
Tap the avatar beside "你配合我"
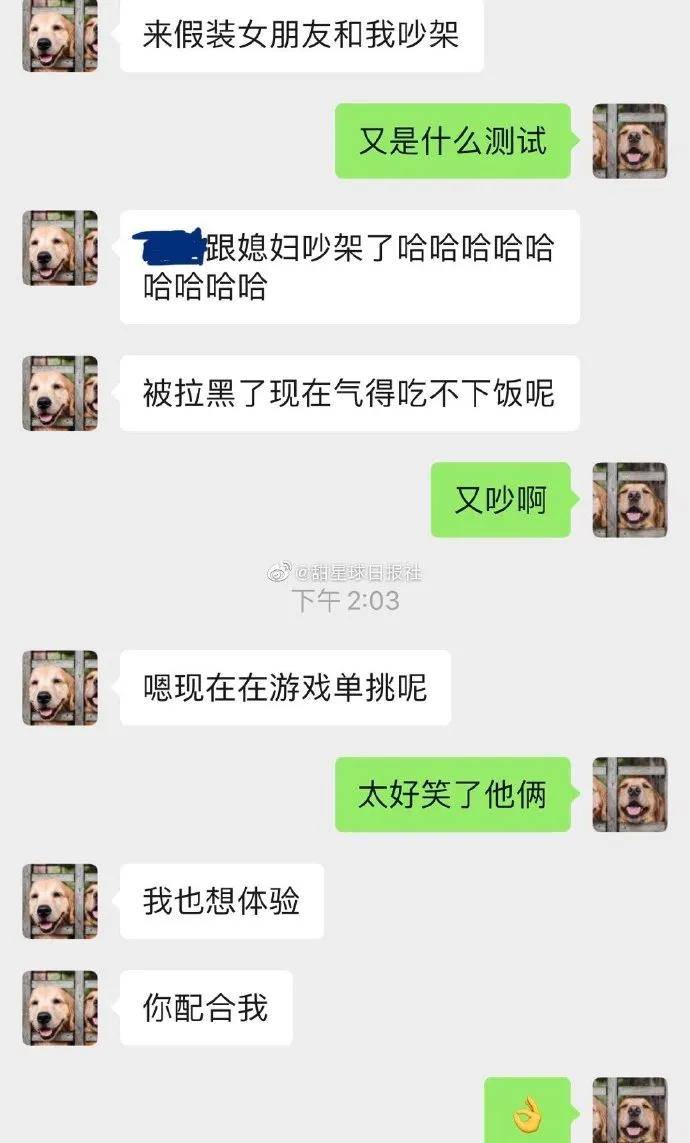tap(60, 1007)
